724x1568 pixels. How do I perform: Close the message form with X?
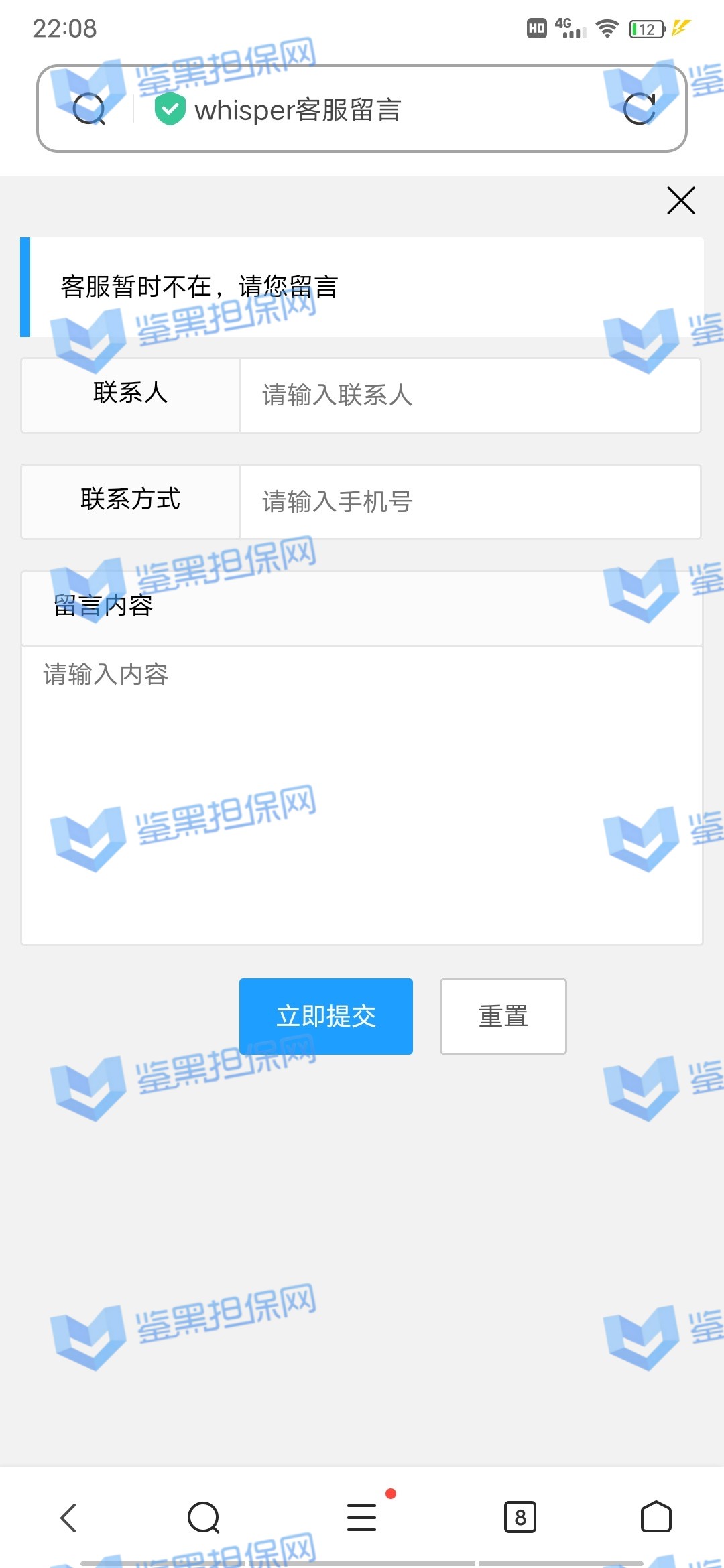click(680, 200)
